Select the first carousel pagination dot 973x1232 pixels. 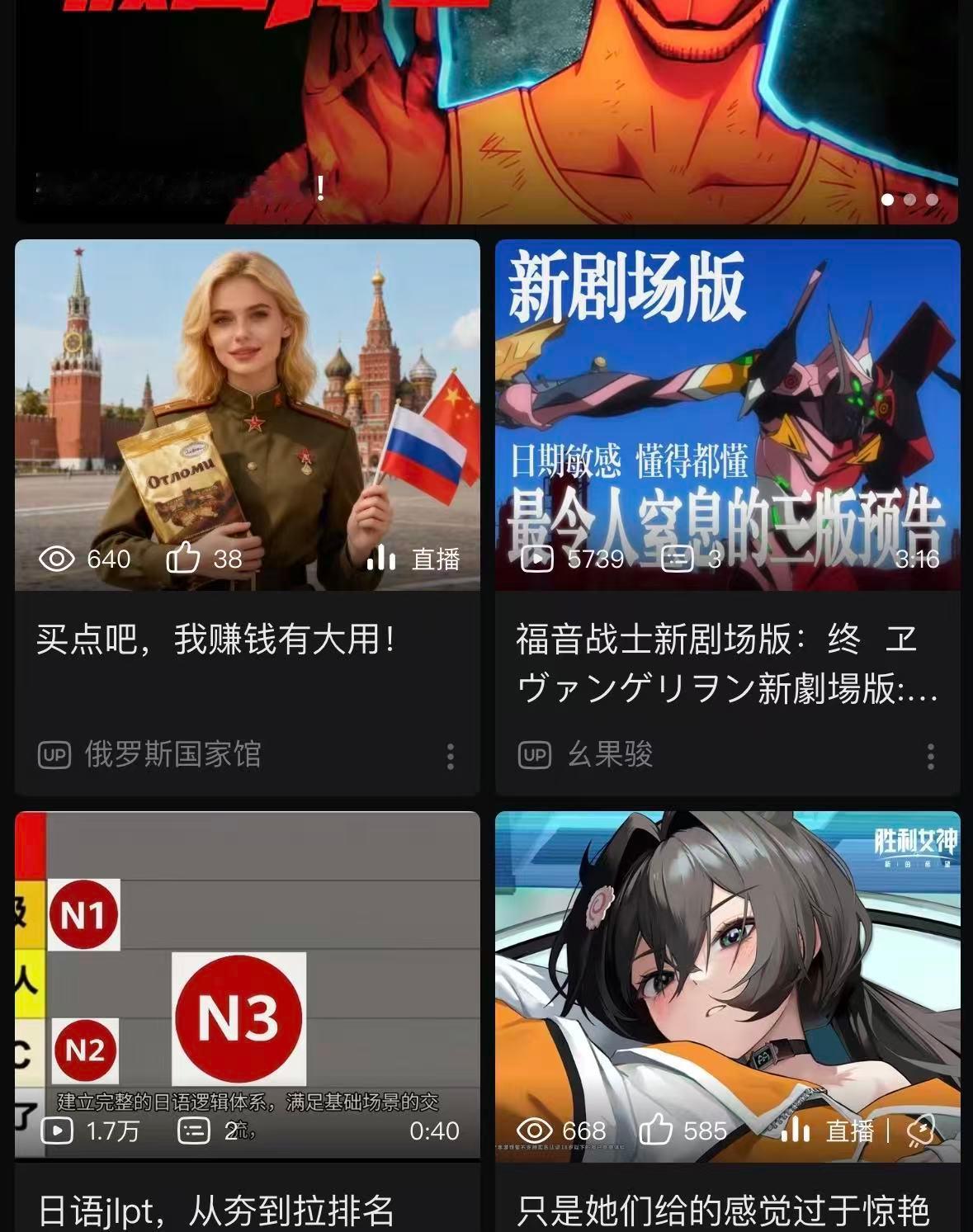tap(887, 199)
